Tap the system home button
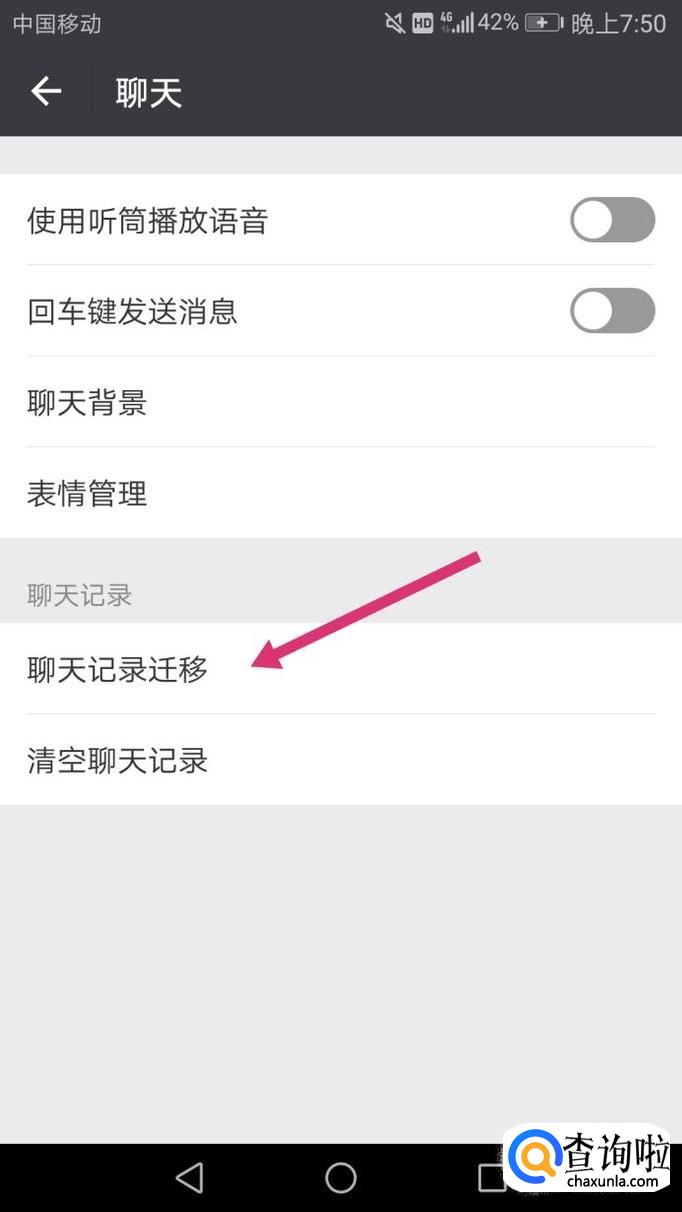Screen dimensions: 682x1212 [x=341, y=1177]
